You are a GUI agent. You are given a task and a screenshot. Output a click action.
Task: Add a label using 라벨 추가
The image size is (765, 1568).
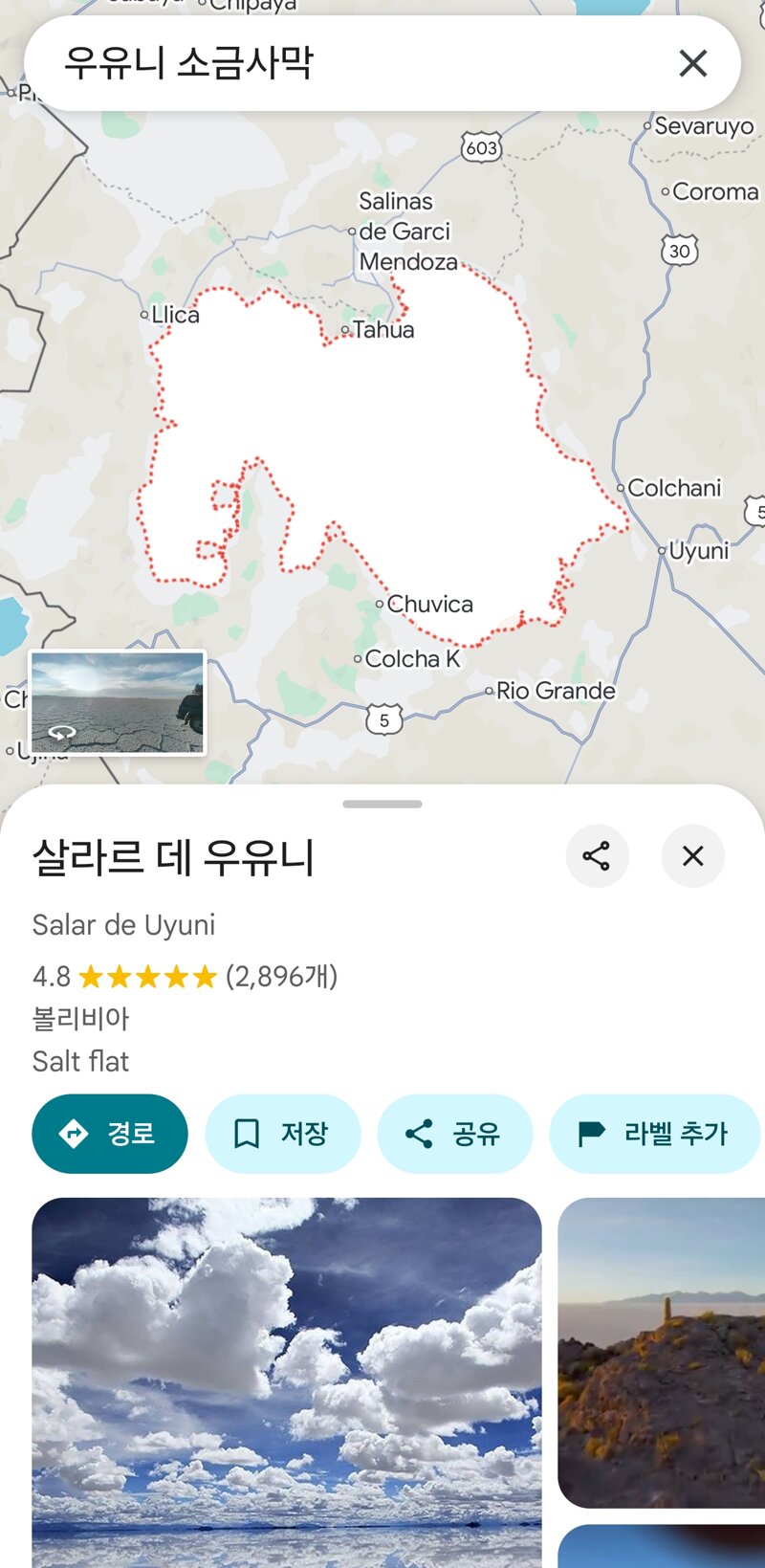655,1134
